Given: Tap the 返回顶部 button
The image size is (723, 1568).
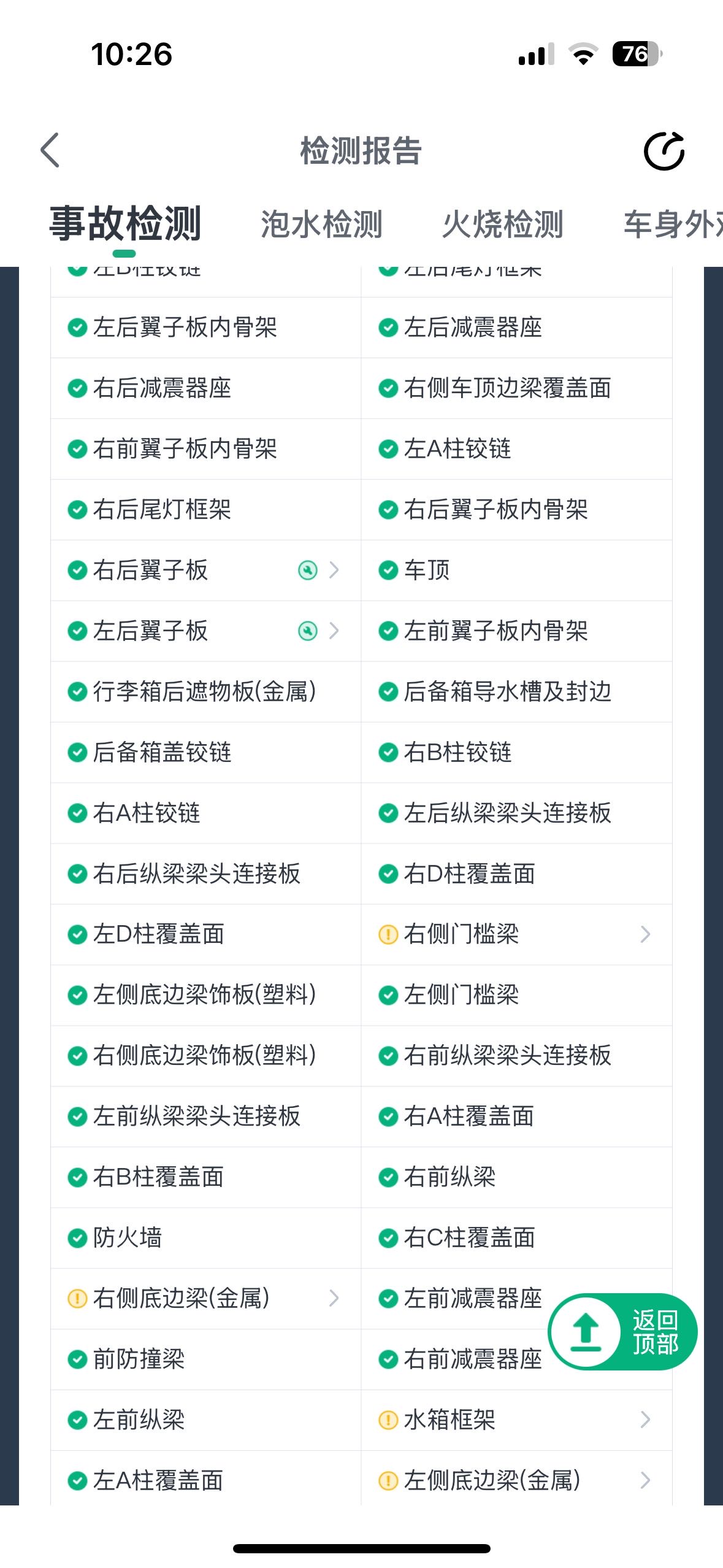Looking at the screenshot, I should click(x=622, y=1332).
